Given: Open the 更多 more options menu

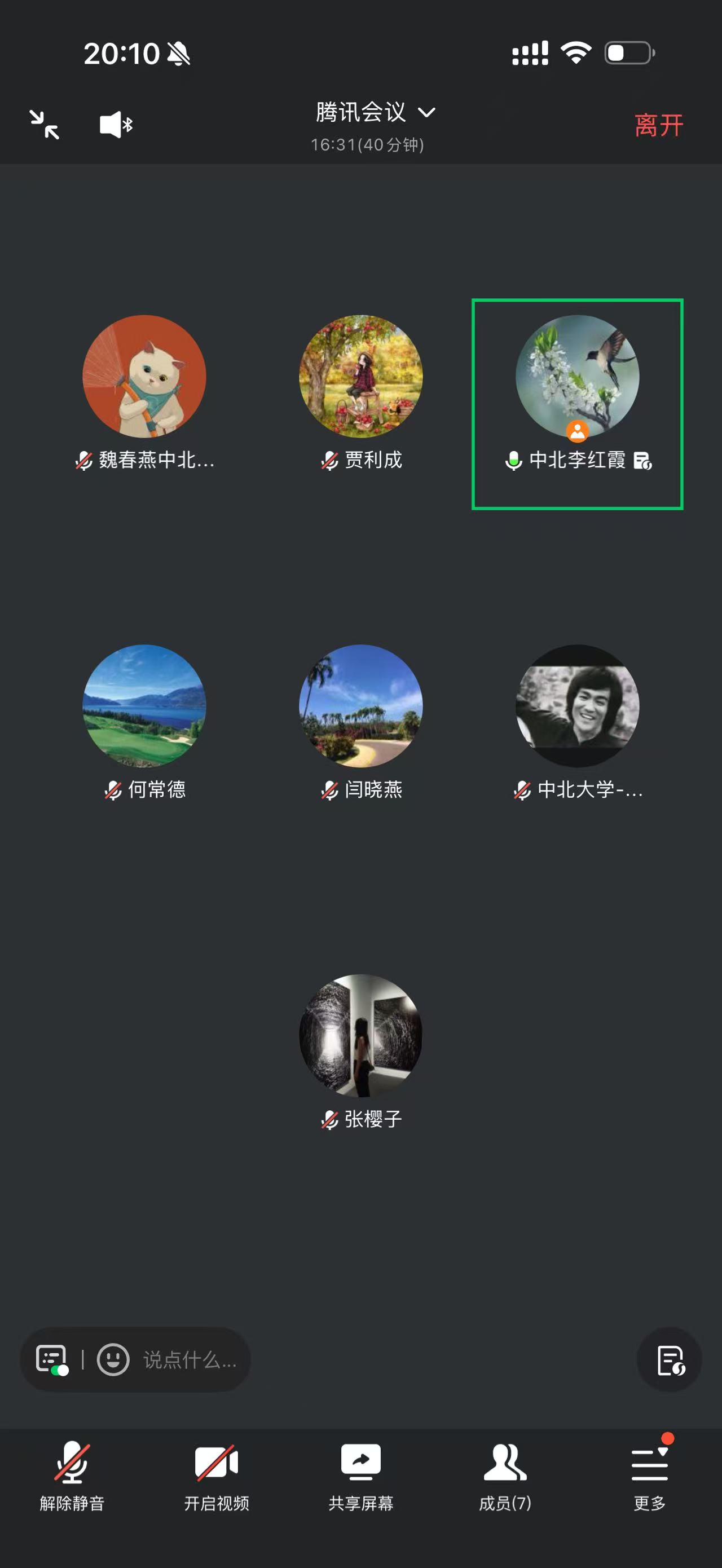Looking at the screenshot, I should [x=649, y=1476].
